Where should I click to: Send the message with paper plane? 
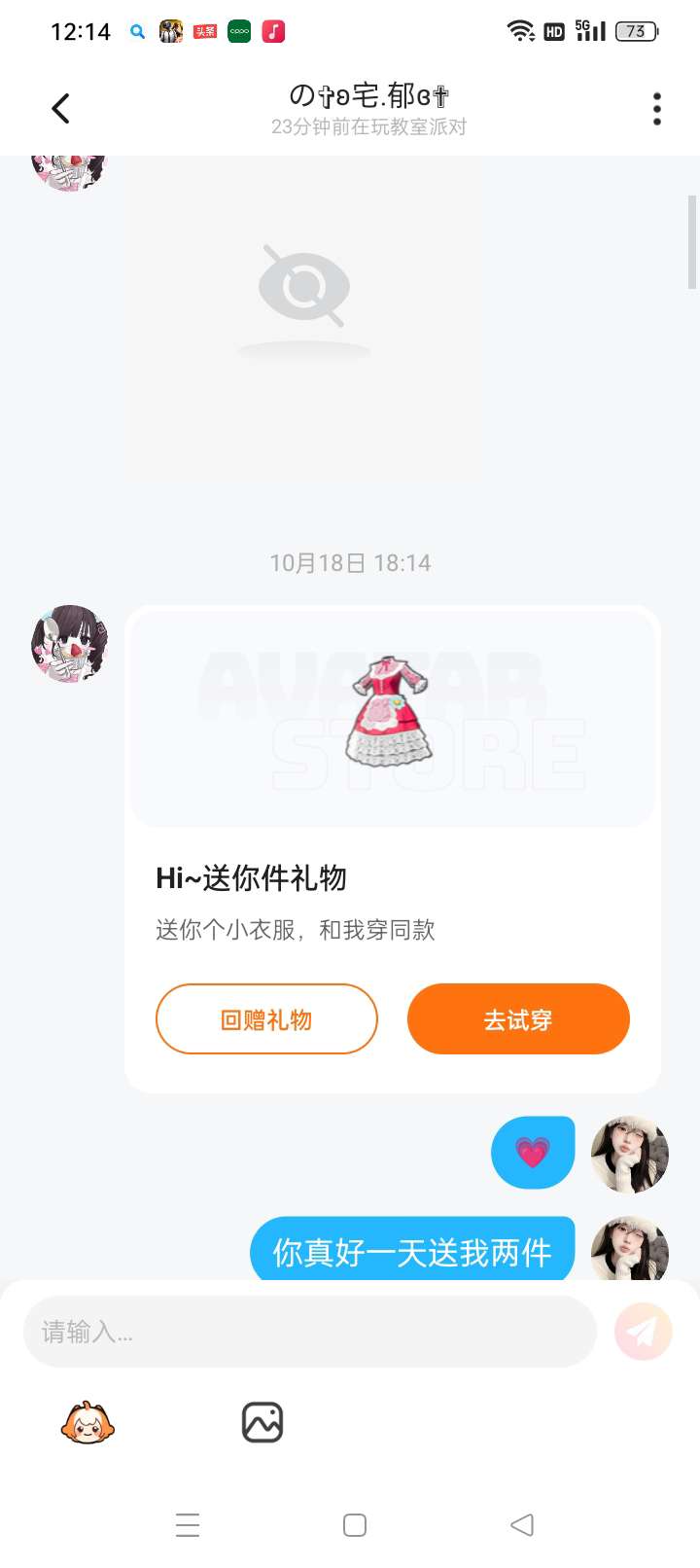[x=644, y=1331]
